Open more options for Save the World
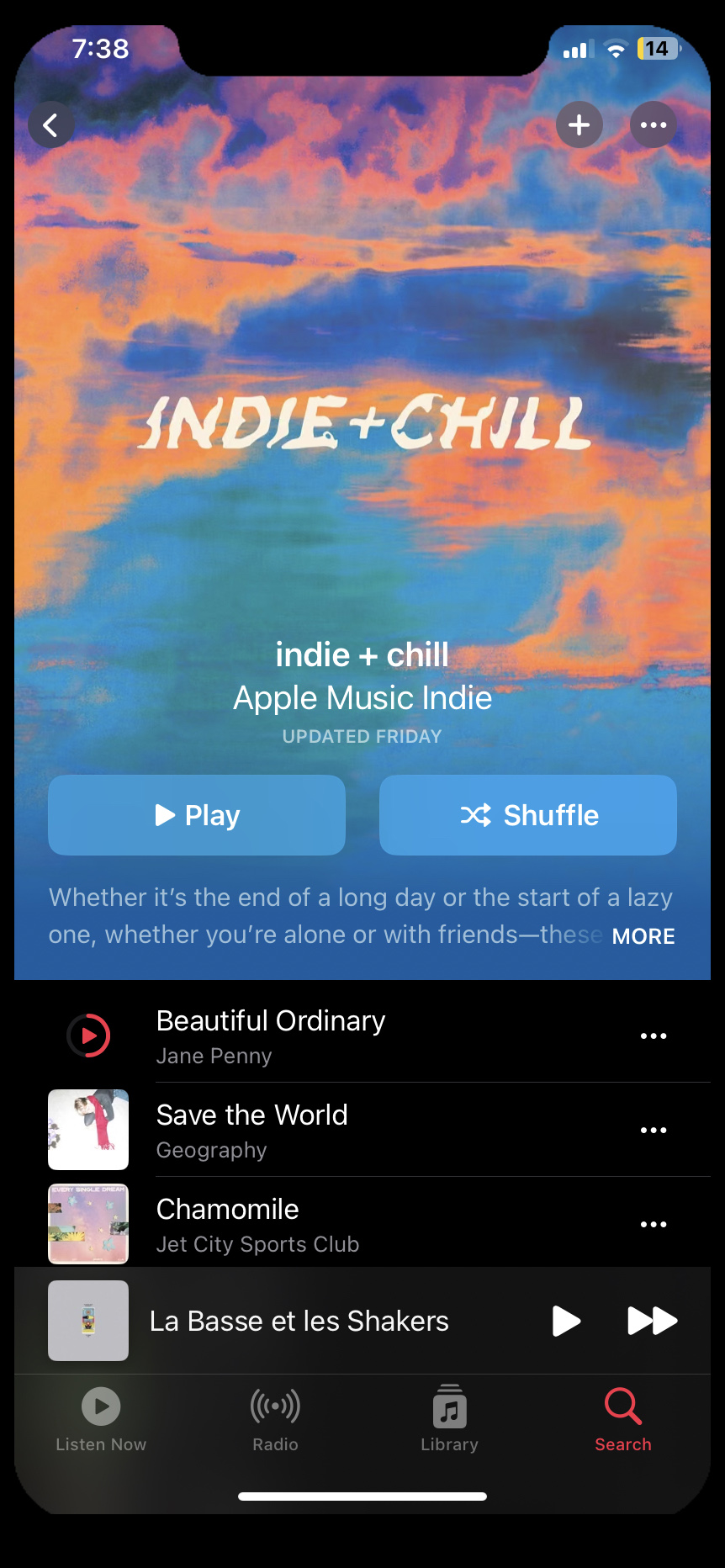Image resolution: width=725 pixels, height=1568 pixels. coord(653,1130)
